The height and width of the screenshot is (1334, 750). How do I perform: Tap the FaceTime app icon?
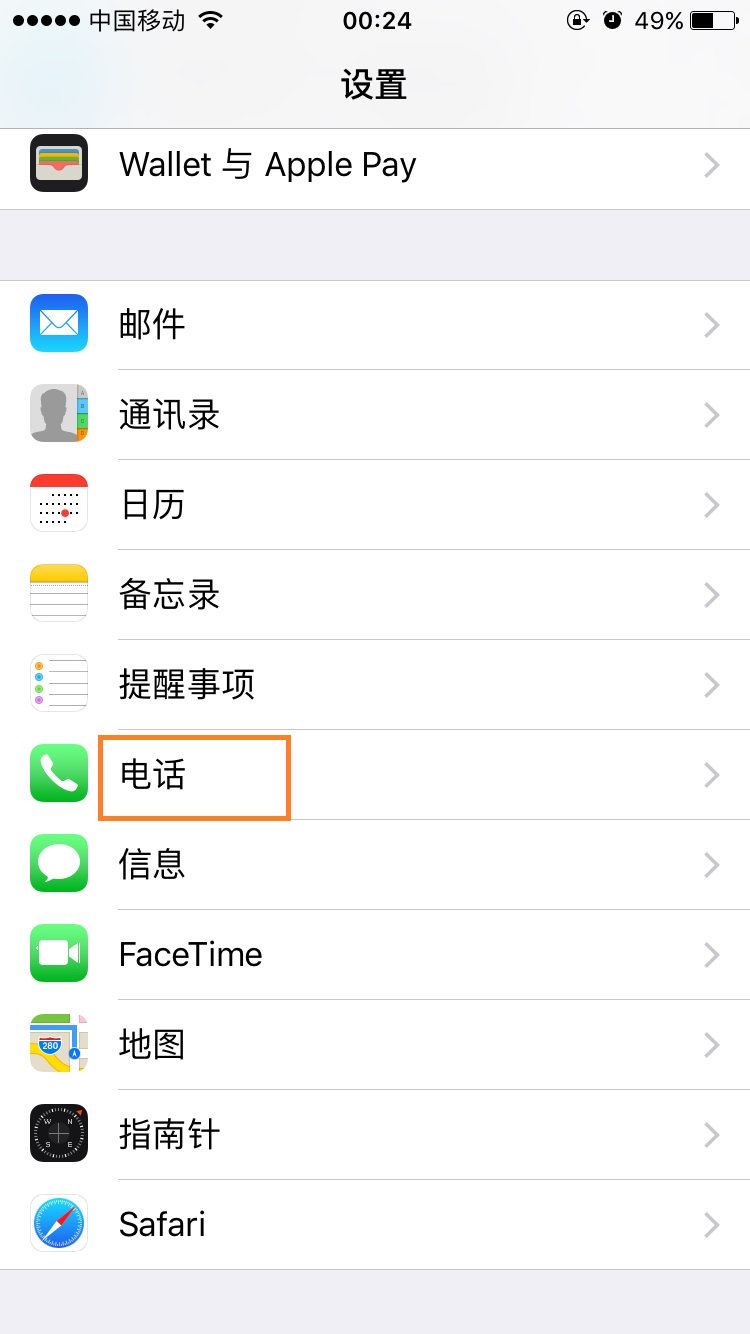[x=58, y=953]
